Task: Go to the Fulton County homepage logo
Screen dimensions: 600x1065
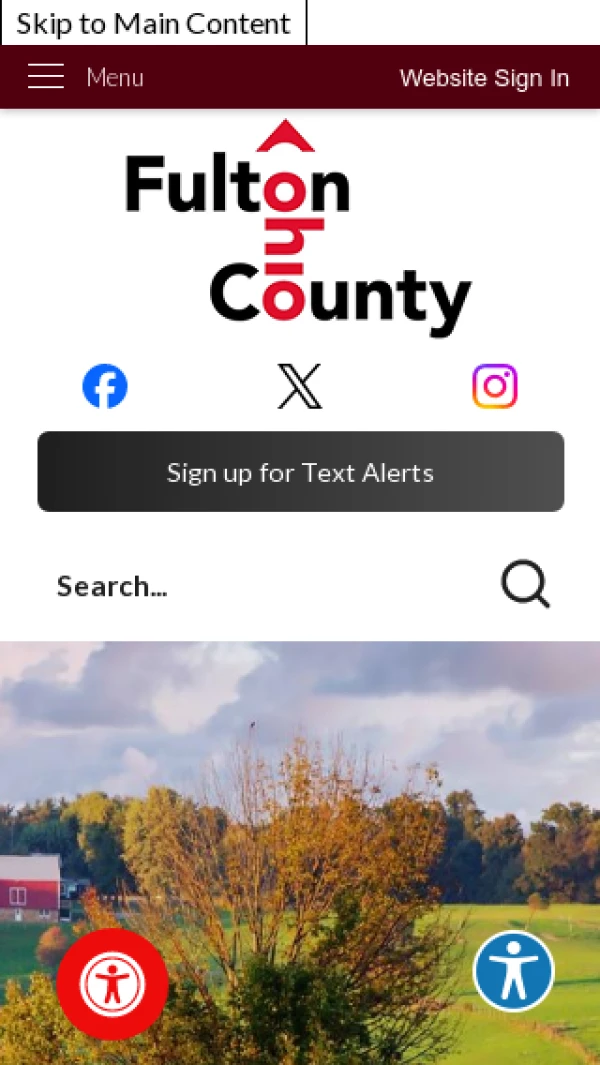Action: [298, 230]
